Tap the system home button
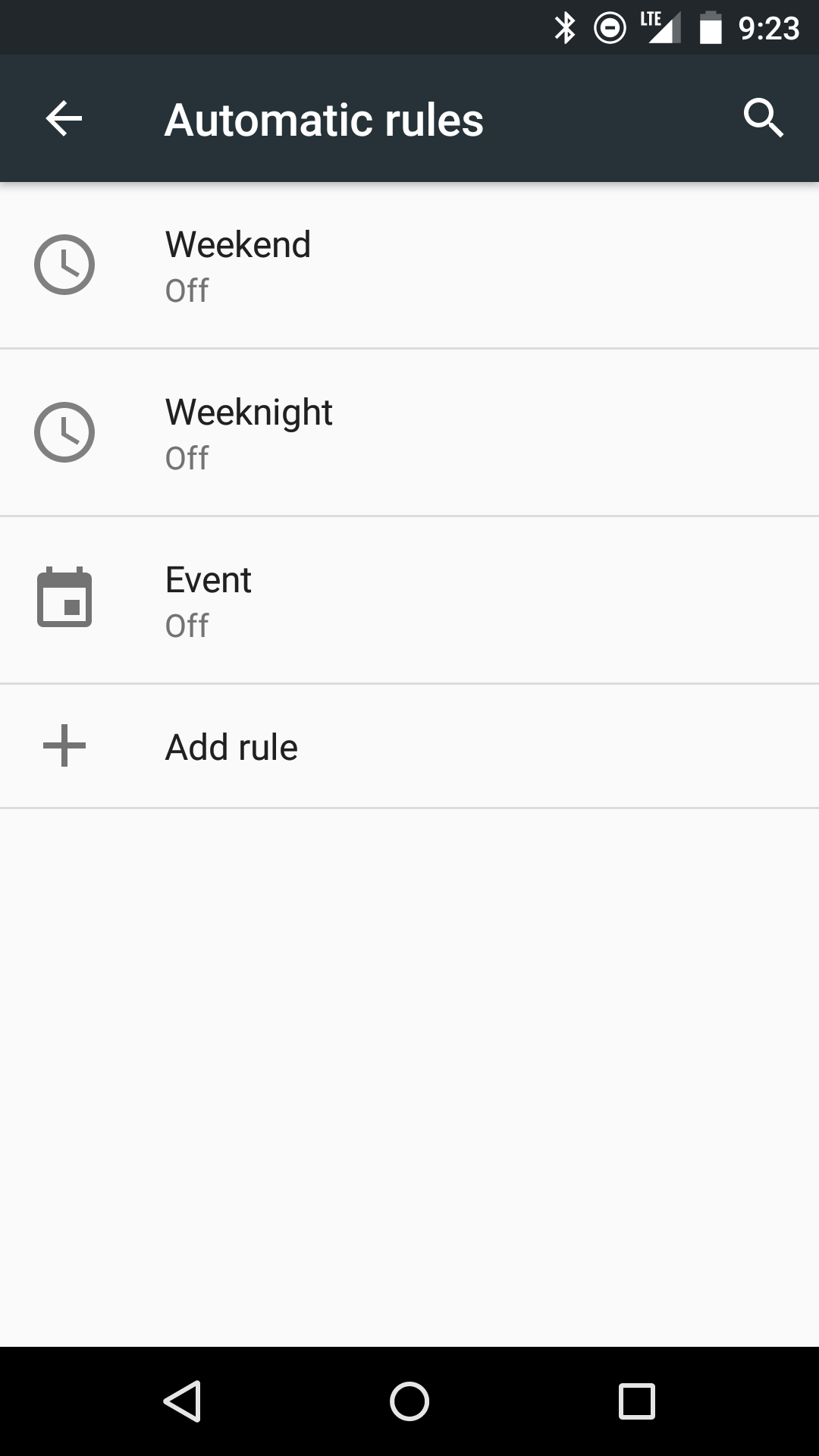 click(x=409, y=1401)
